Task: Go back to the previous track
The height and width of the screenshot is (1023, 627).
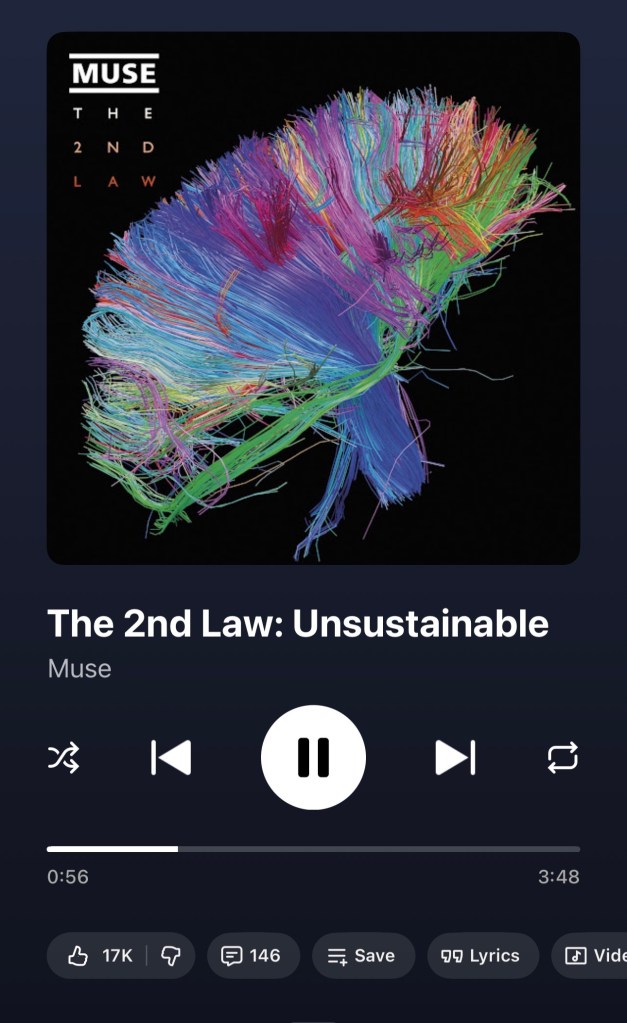Action: tap(171, 758)
